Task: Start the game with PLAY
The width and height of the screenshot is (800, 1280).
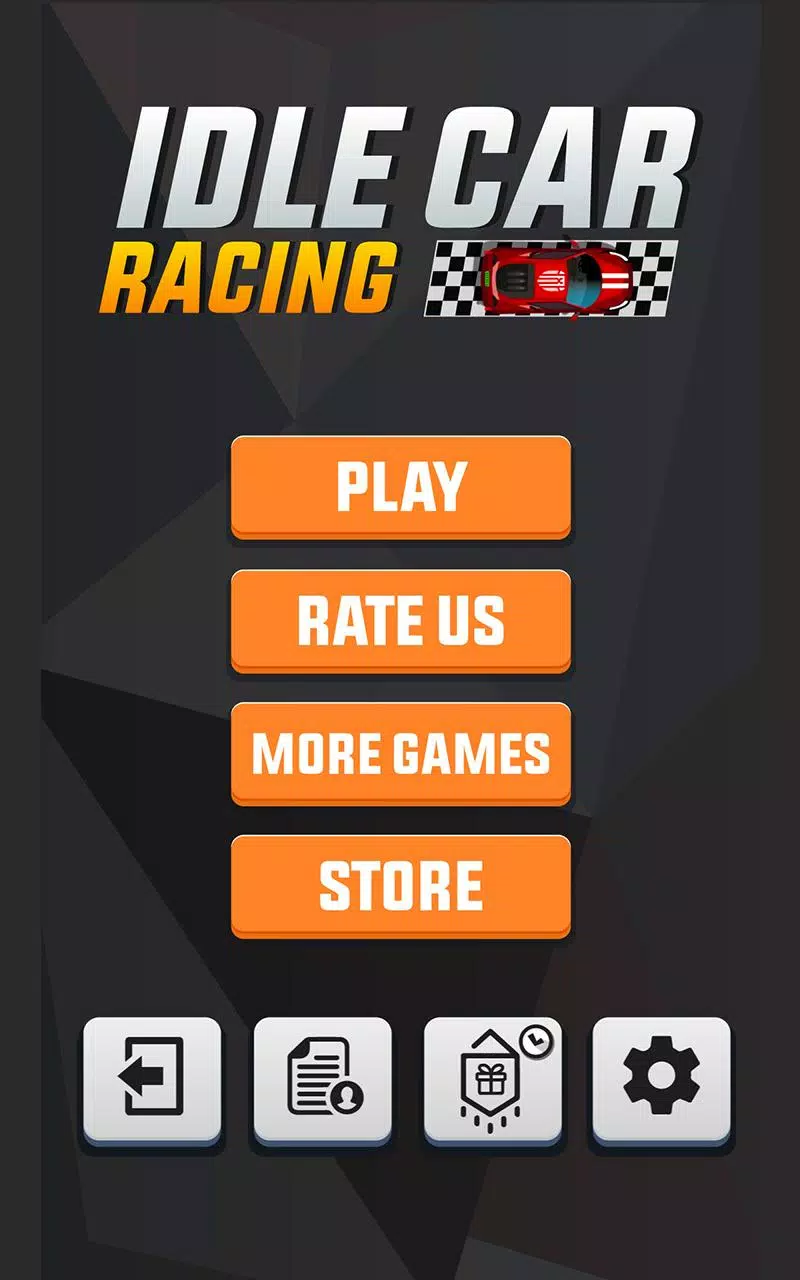Action: pos(401,487)
